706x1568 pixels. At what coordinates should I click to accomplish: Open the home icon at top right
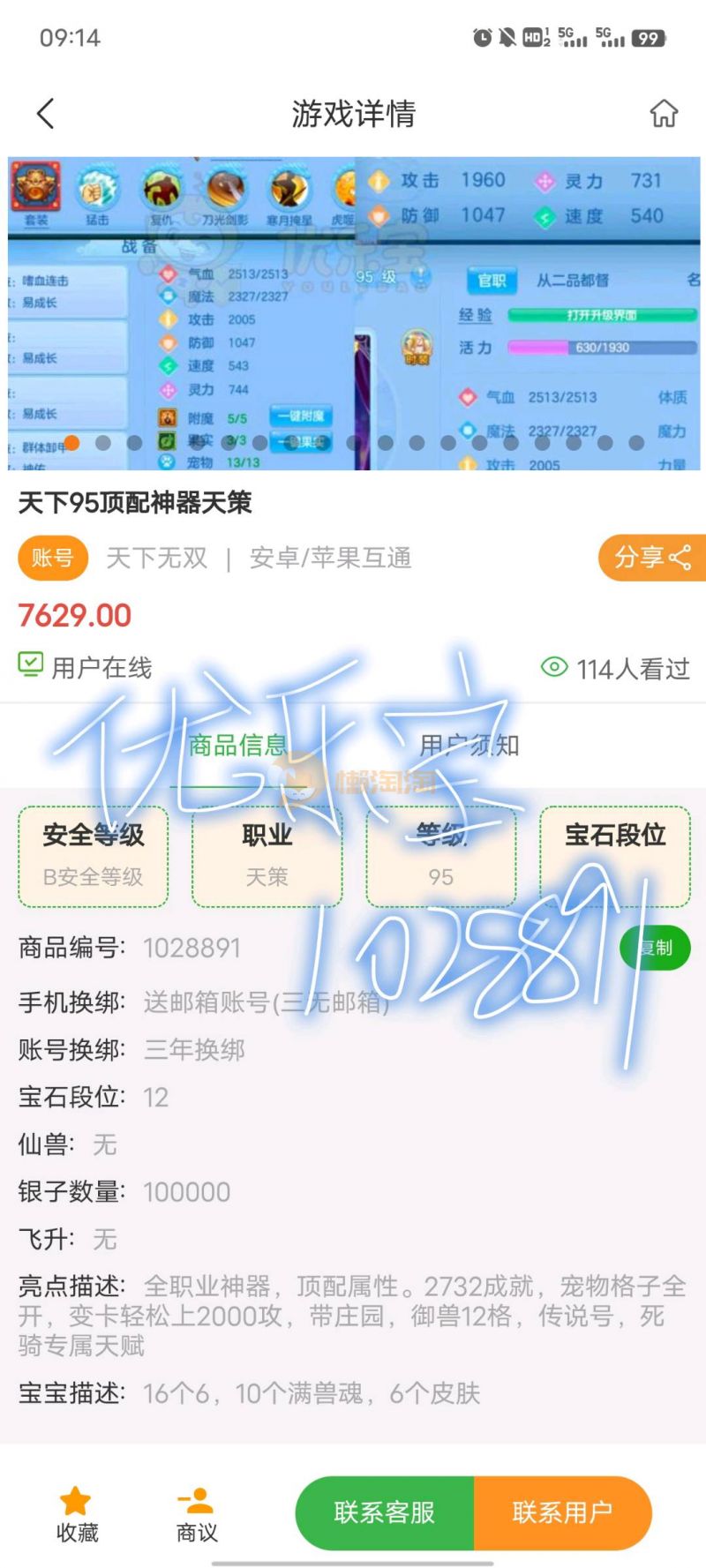tap(664, 114)
